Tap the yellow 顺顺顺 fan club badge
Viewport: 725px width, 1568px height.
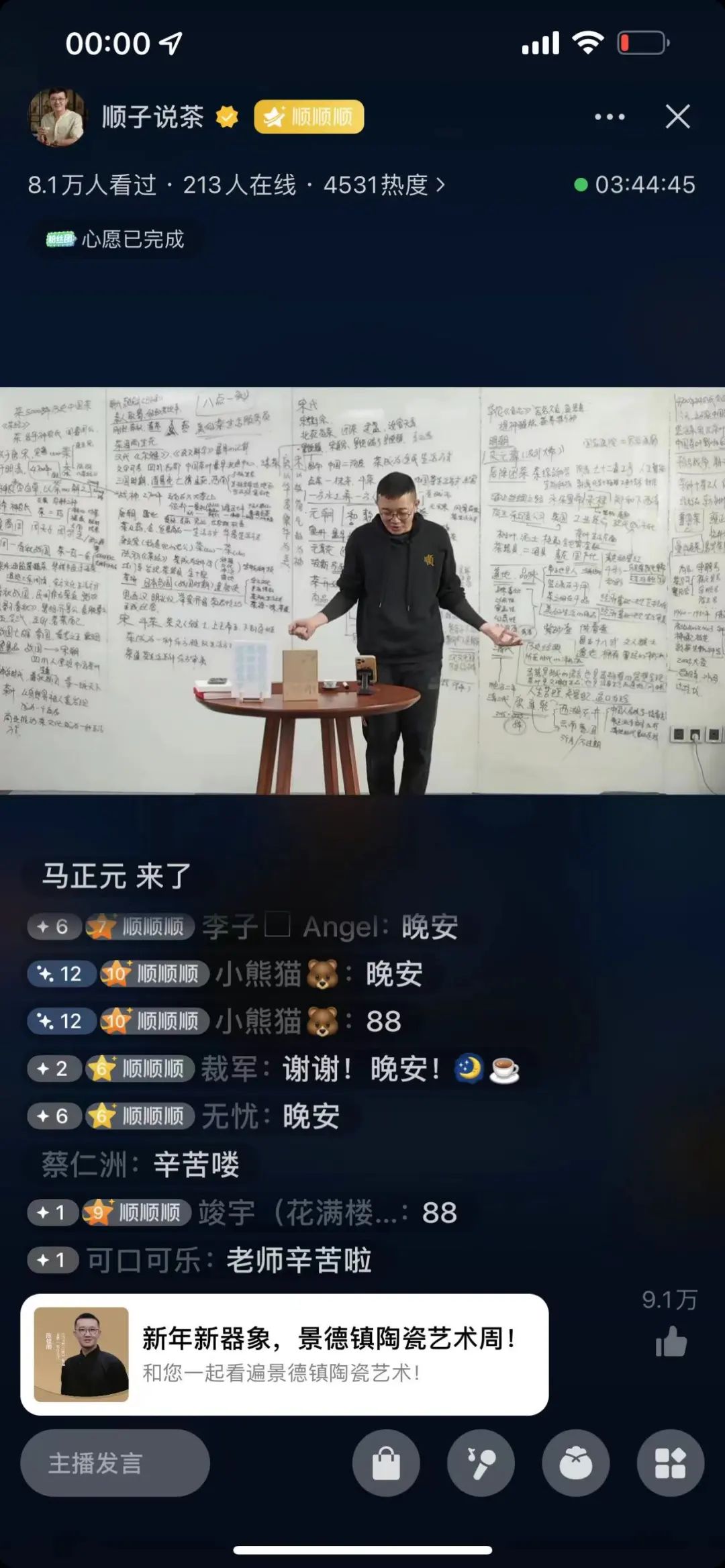[309, 117]
